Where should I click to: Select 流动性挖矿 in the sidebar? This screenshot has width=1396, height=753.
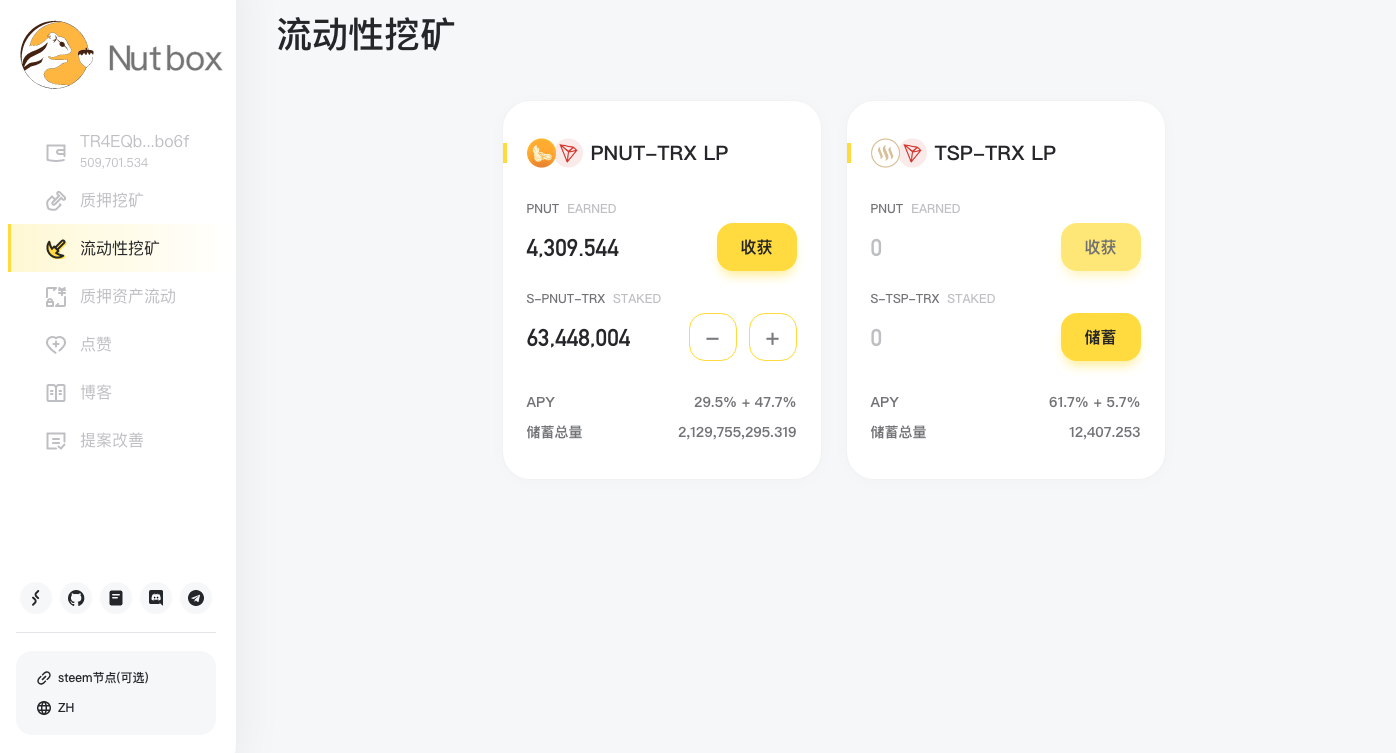tap(118, 248)
